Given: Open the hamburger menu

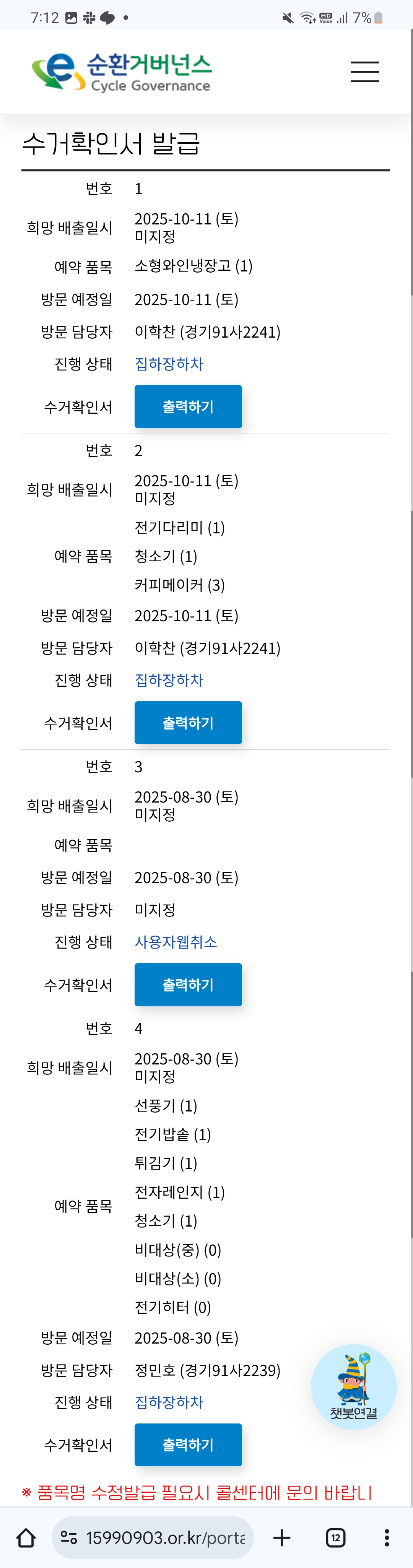Looking at the screenshot, I should tap(364, 72).
